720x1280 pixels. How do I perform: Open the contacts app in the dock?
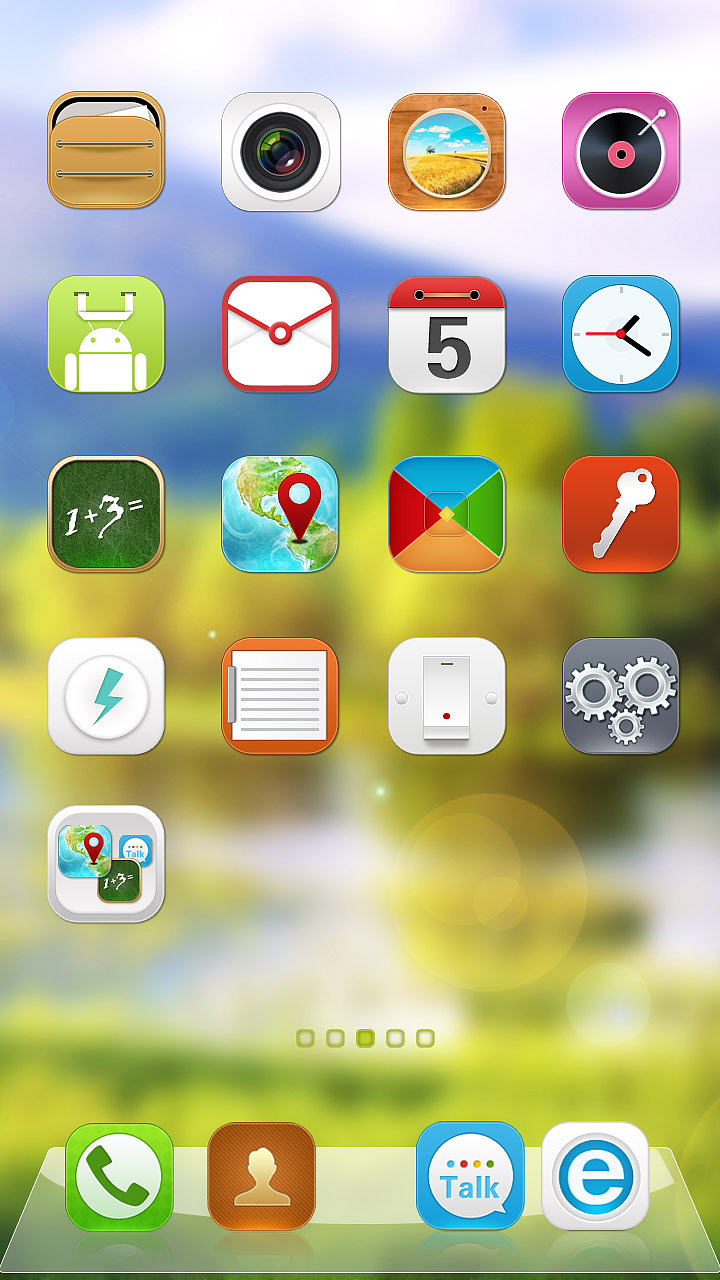(262, 1177)
